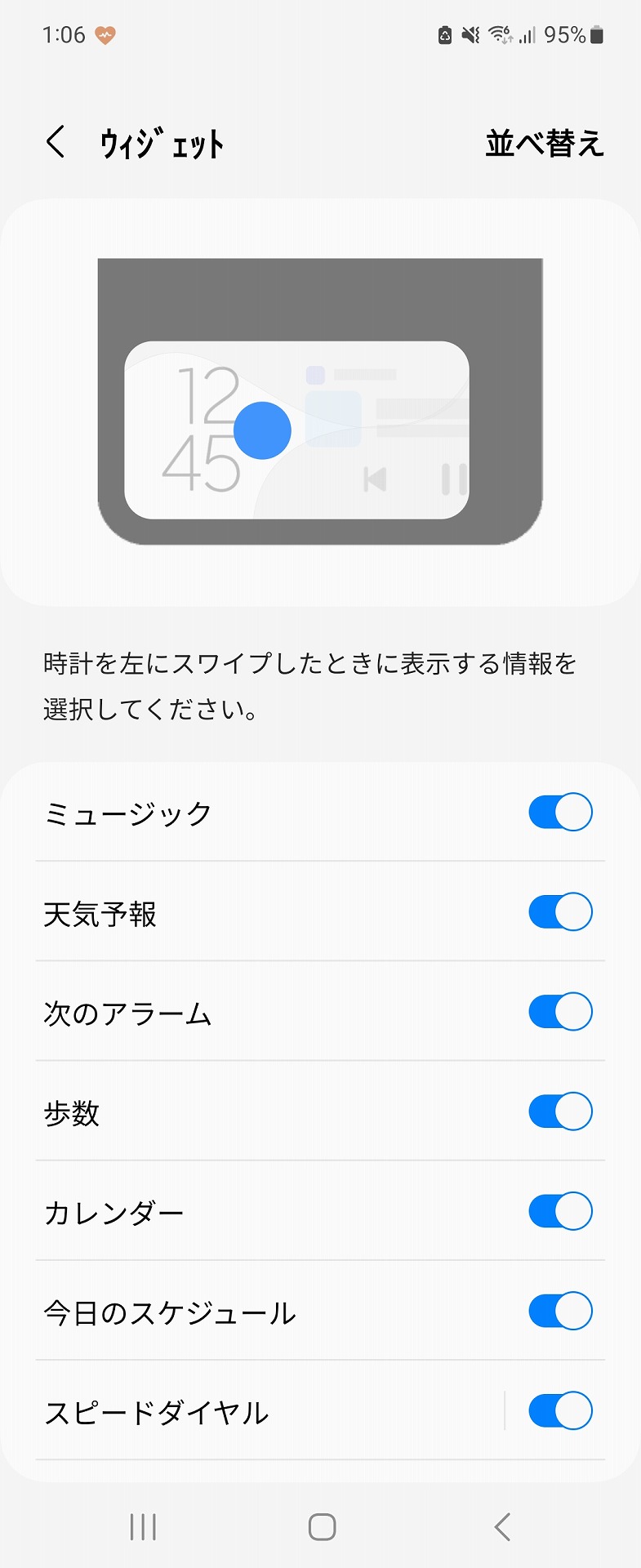Tap the heart rate icon in status bar
The image size is (641, 1568).
coord(106,34)
